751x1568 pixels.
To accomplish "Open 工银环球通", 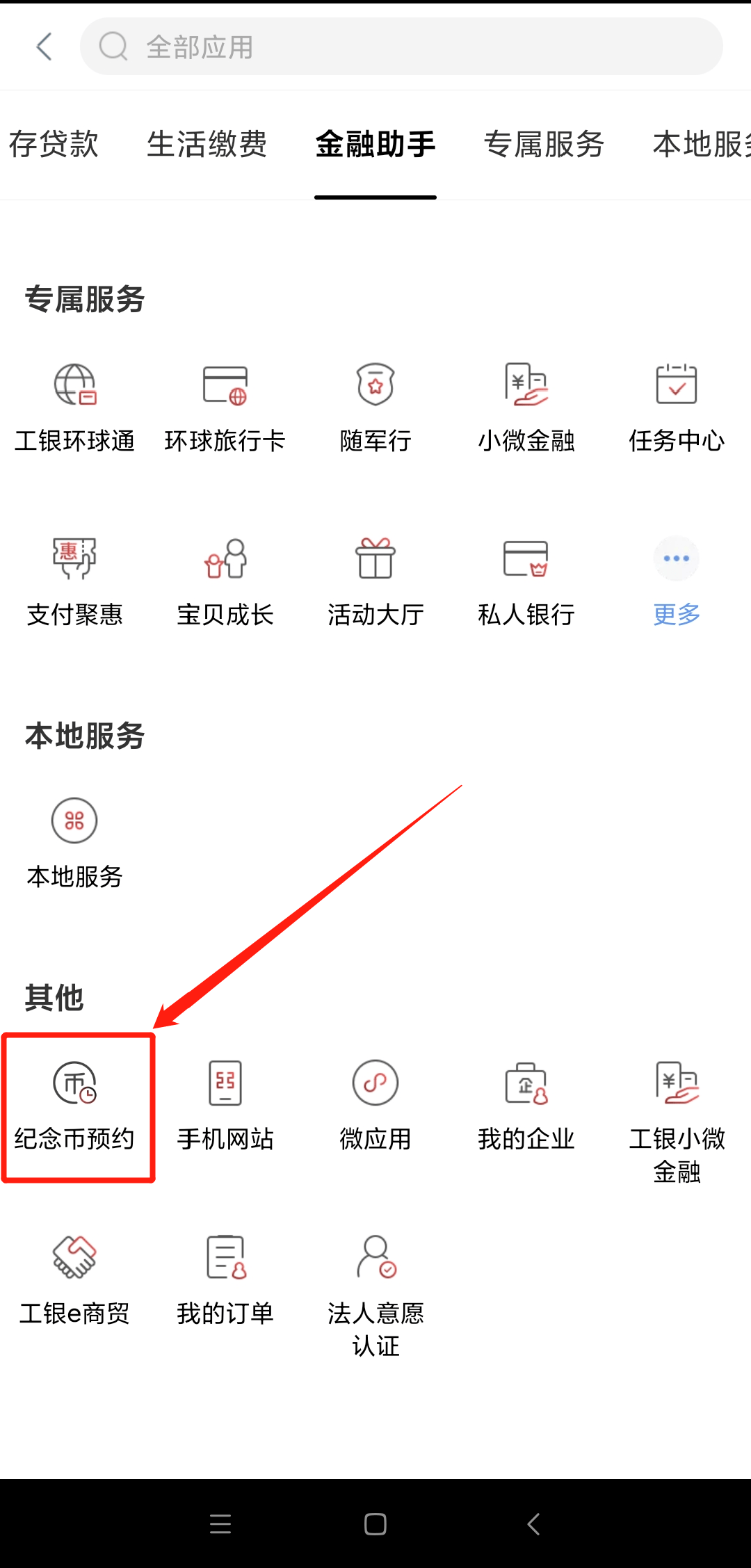I will pos(75,407).
